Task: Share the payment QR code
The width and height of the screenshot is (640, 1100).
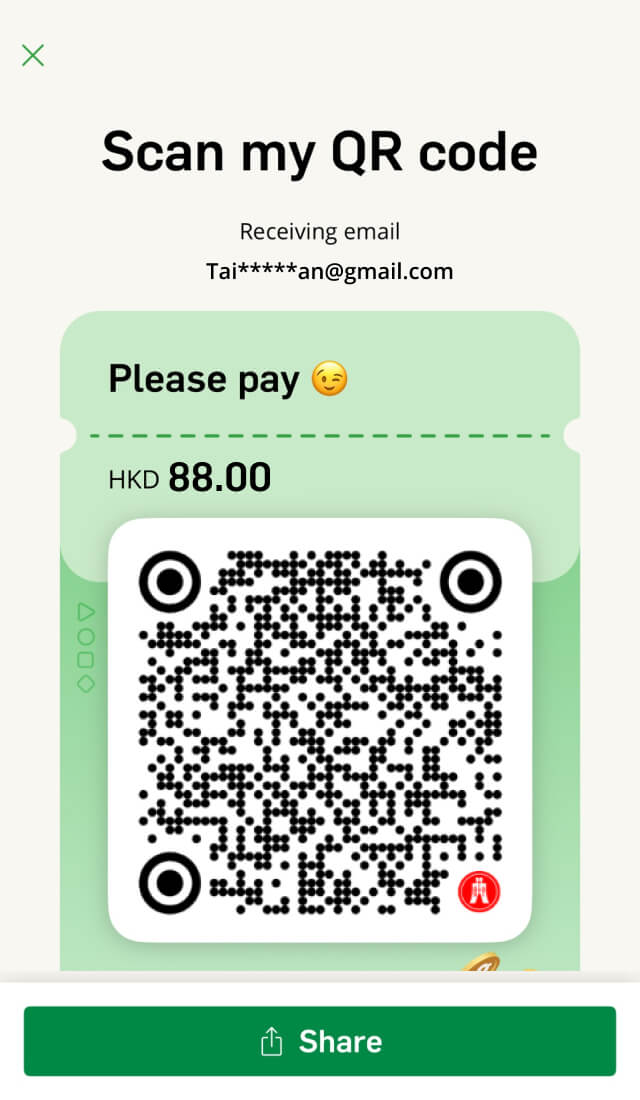Action: click(320, 1041)
